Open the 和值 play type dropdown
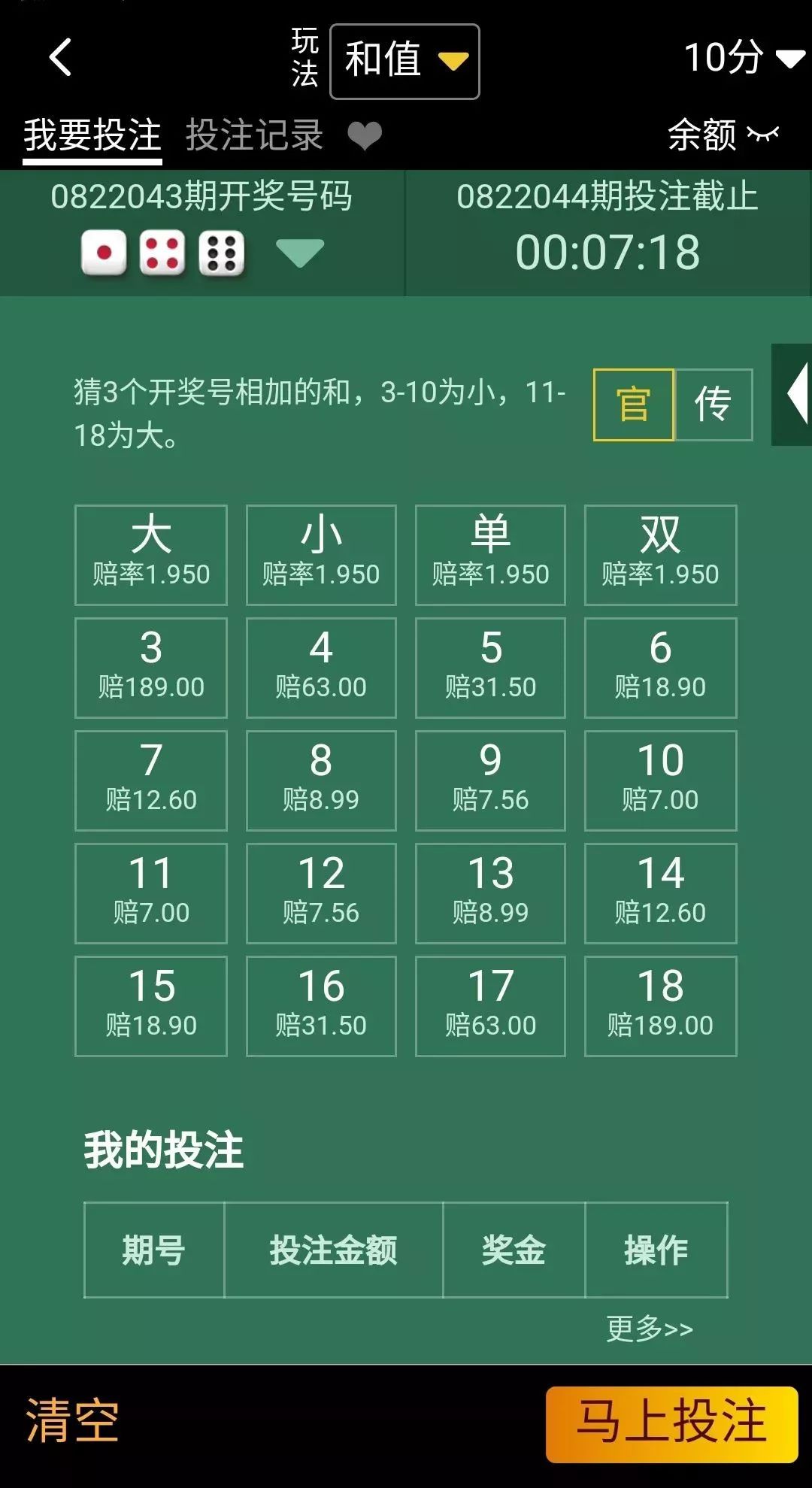 click(x=404, y=61)
